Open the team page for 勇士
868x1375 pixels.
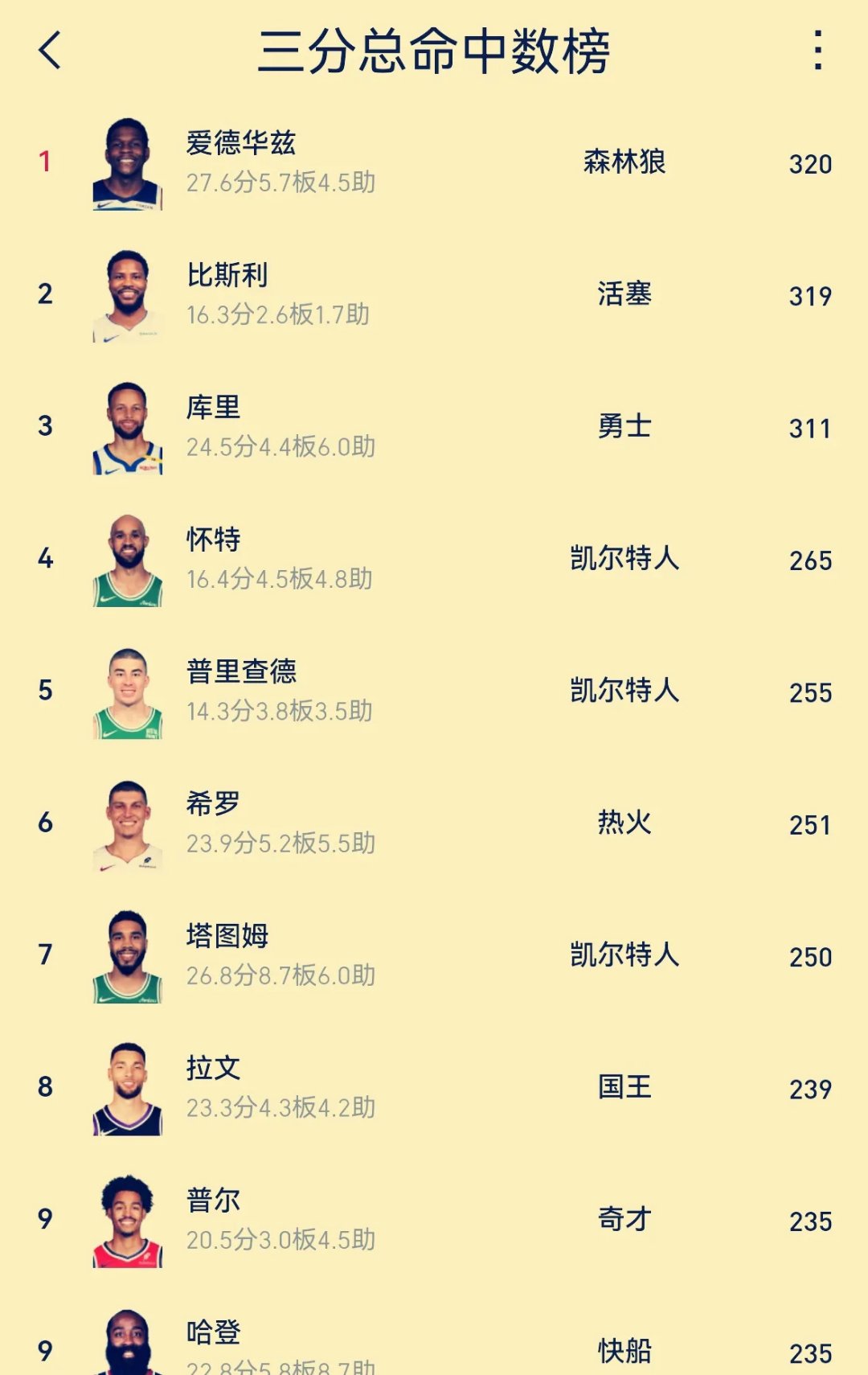tap(624, 428)
